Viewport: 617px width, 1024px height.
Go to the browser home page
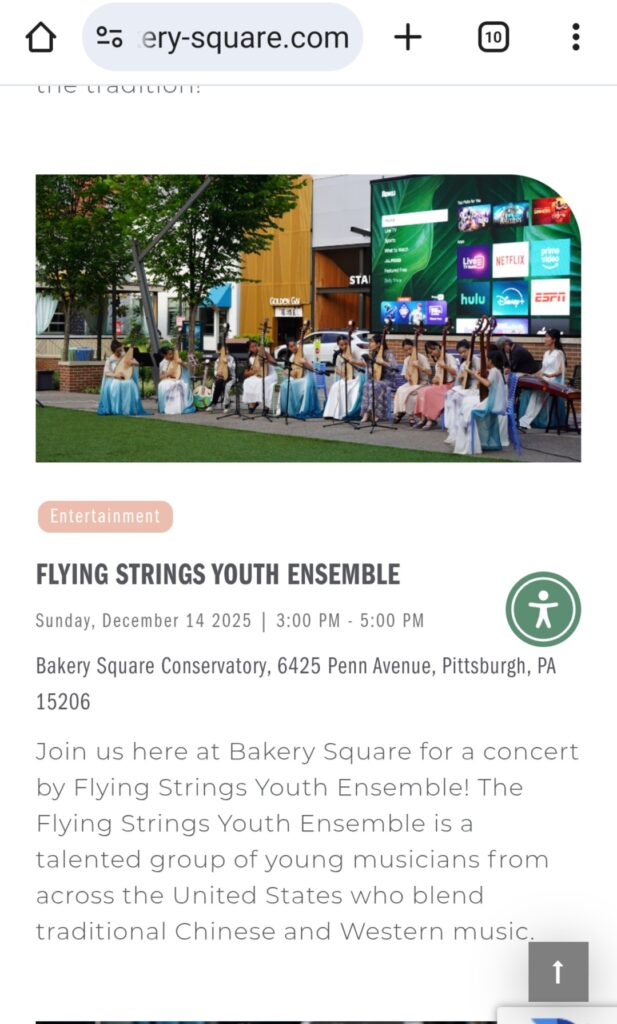pos(40,38)
